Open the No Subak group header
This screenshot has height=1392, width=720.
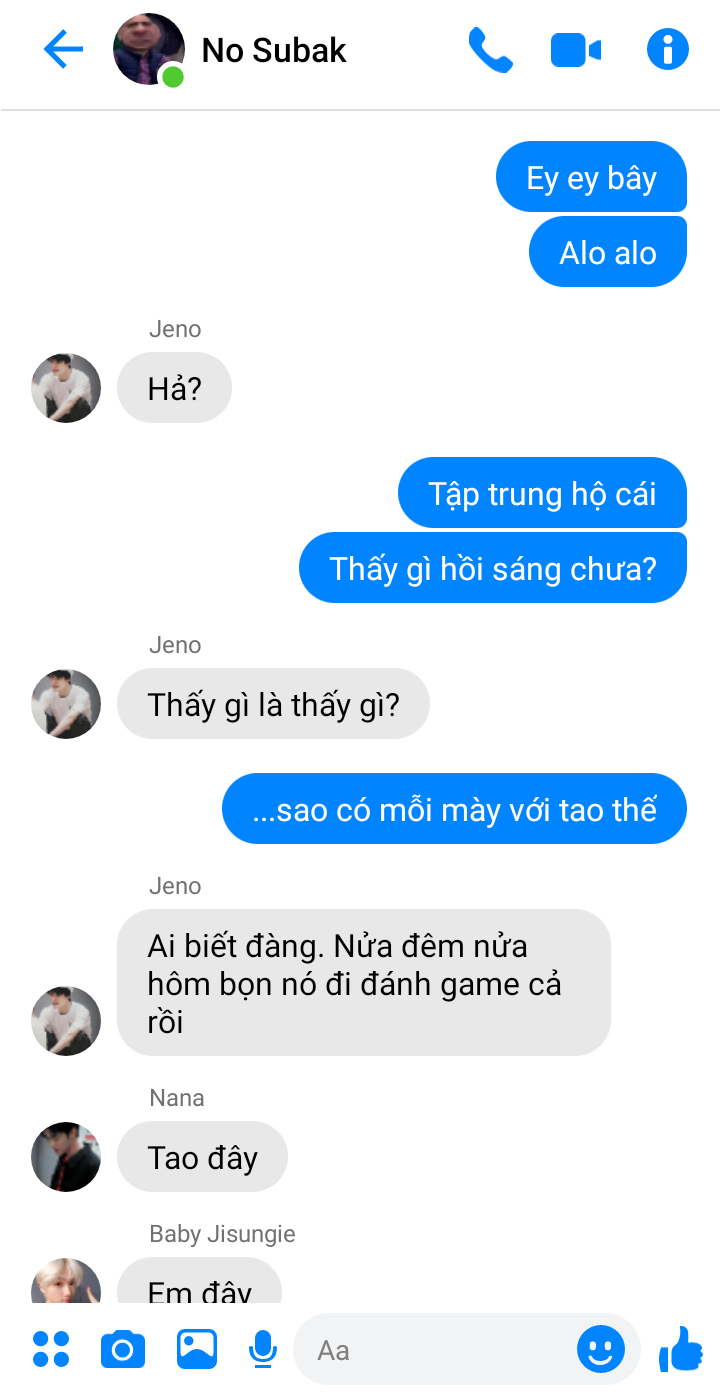tap(273, 50)
